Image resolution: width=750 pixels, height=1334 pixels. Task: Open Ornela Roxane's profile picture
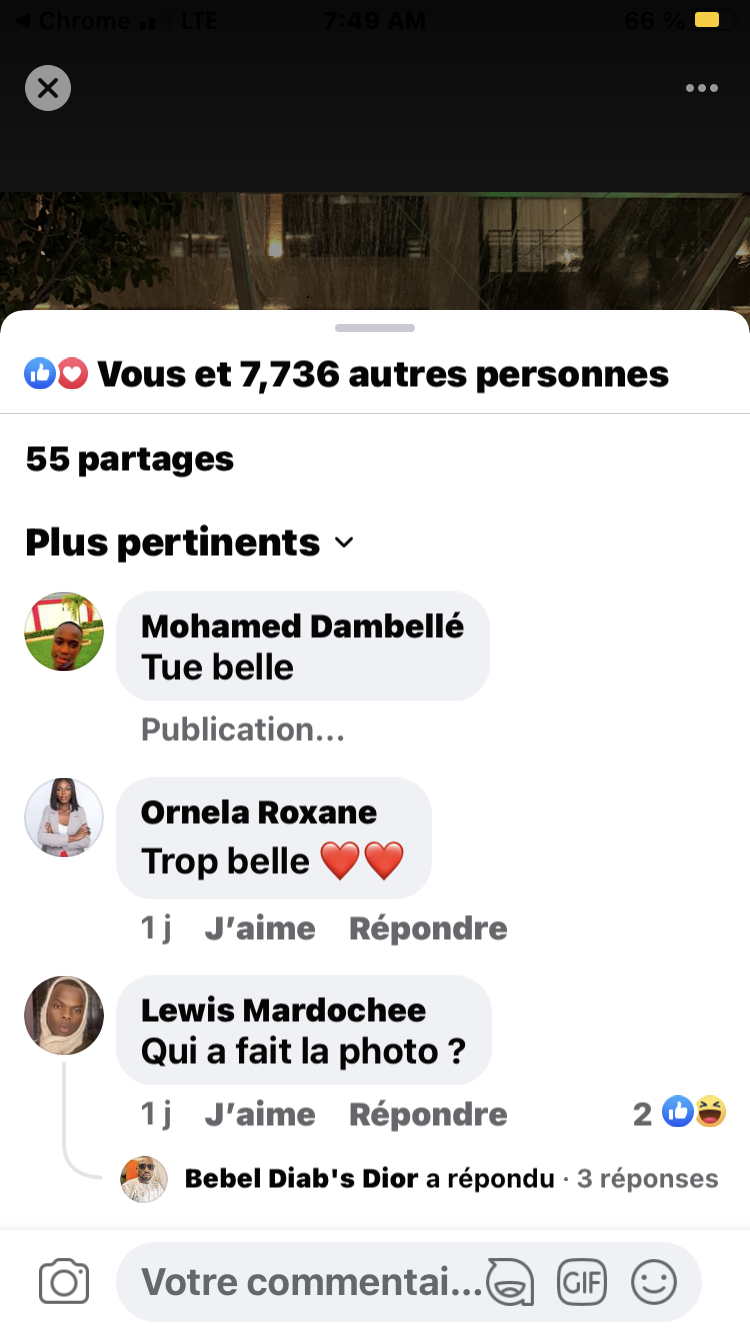click(x=64, y=817)
